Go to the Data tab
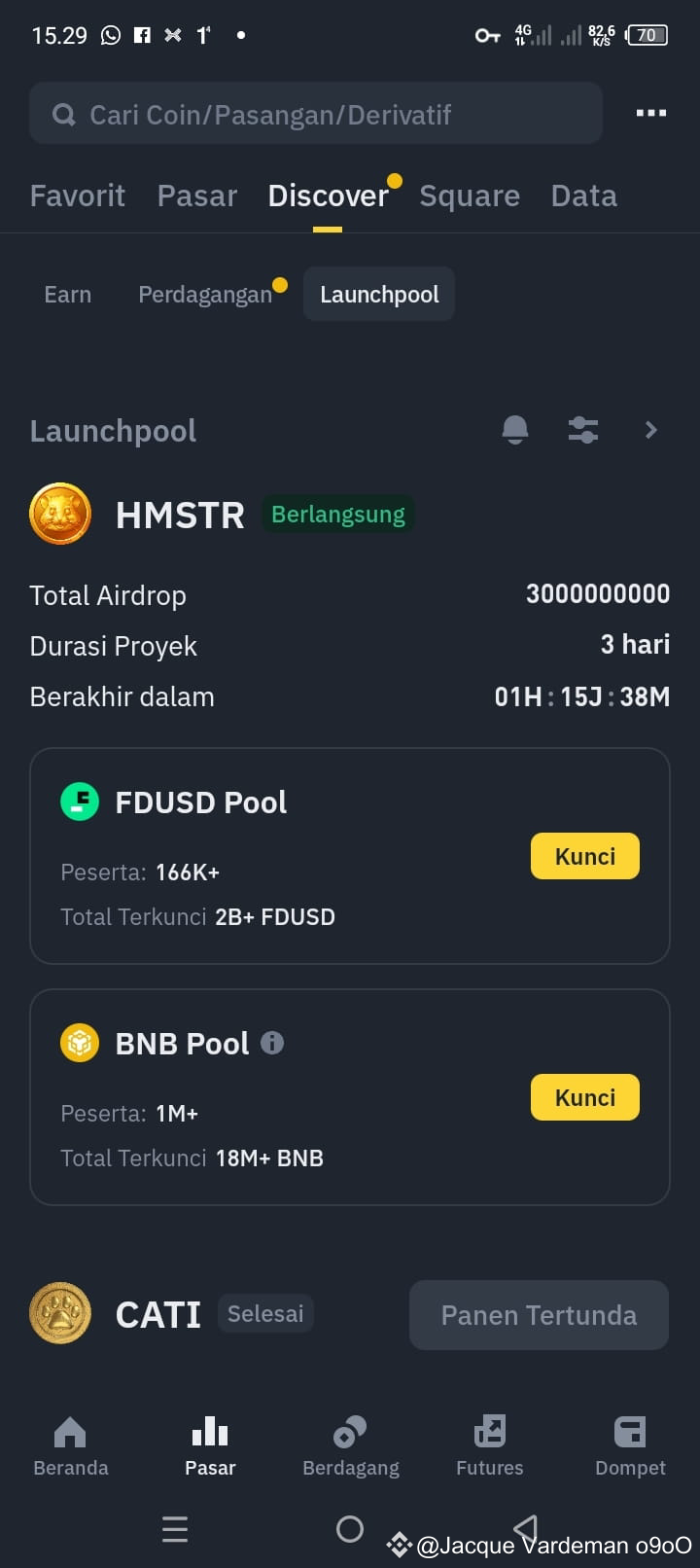Viewport: 700px width, 1568px height. (x=583, y=196)
